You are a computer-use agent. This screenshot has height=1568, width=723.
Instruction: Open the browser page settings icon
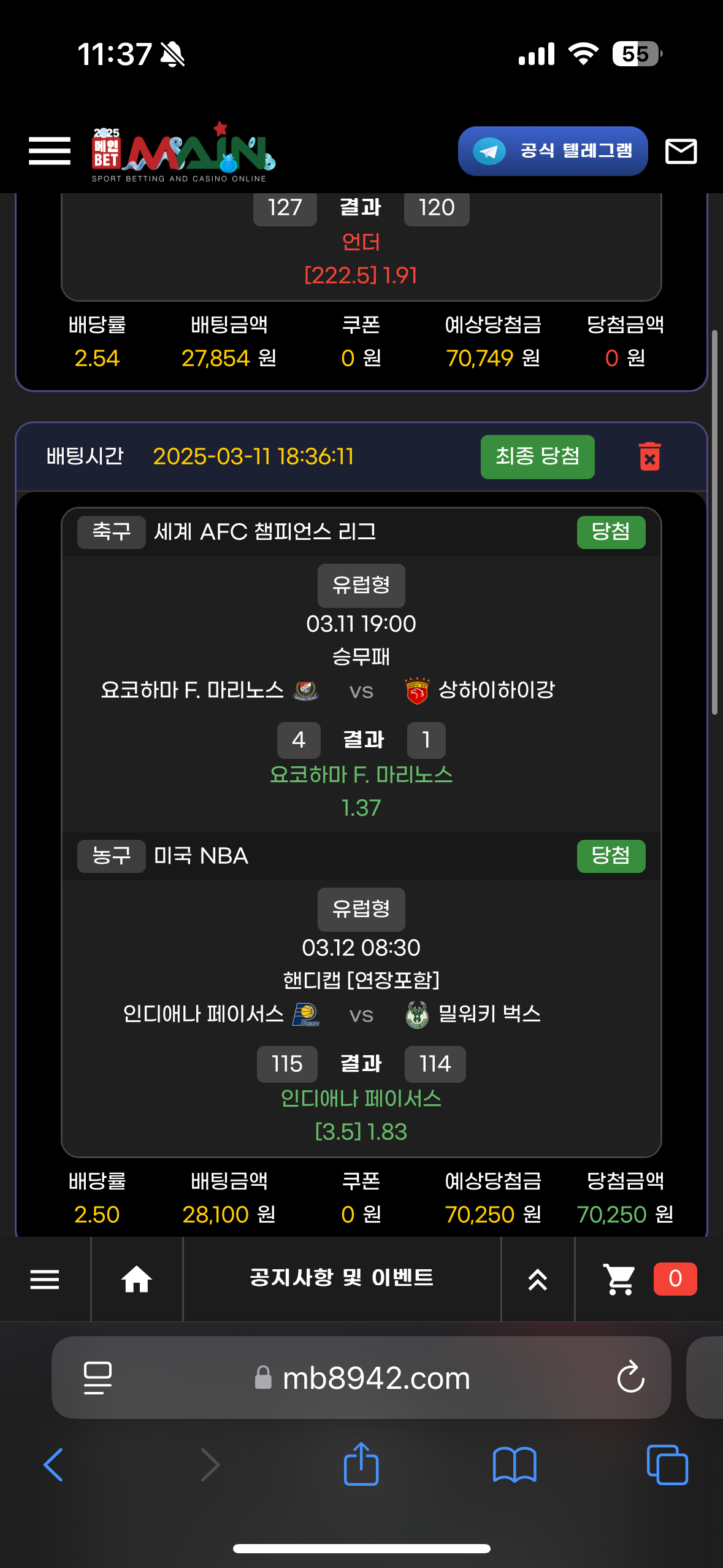click(98, 1378)
